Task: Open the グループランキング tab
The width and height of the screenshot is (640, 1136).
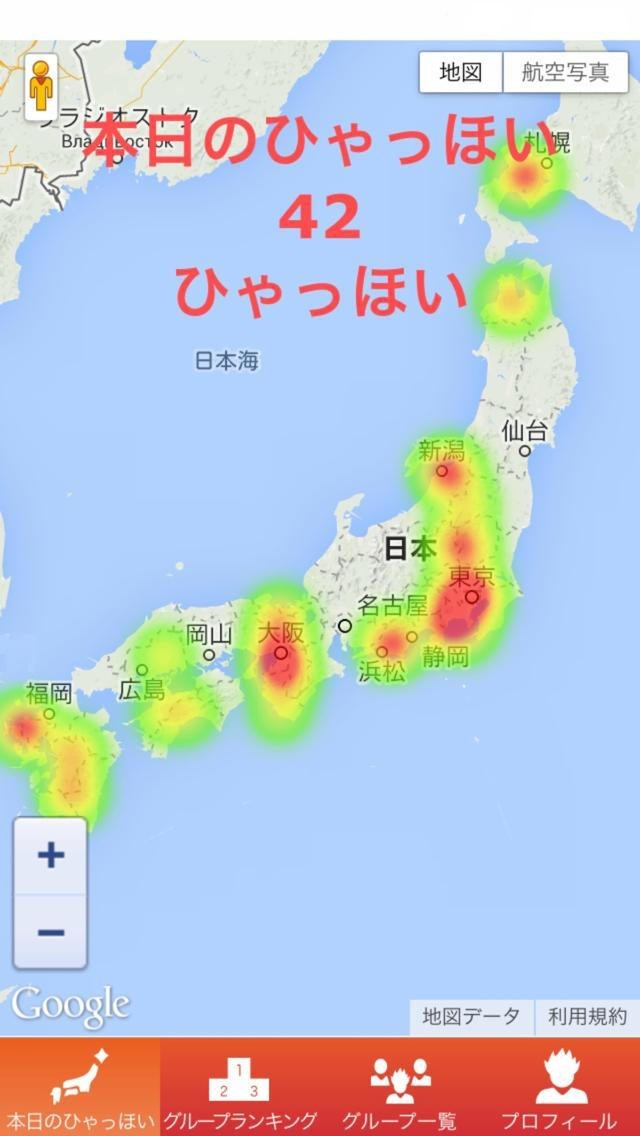Action: (240, 1087)
